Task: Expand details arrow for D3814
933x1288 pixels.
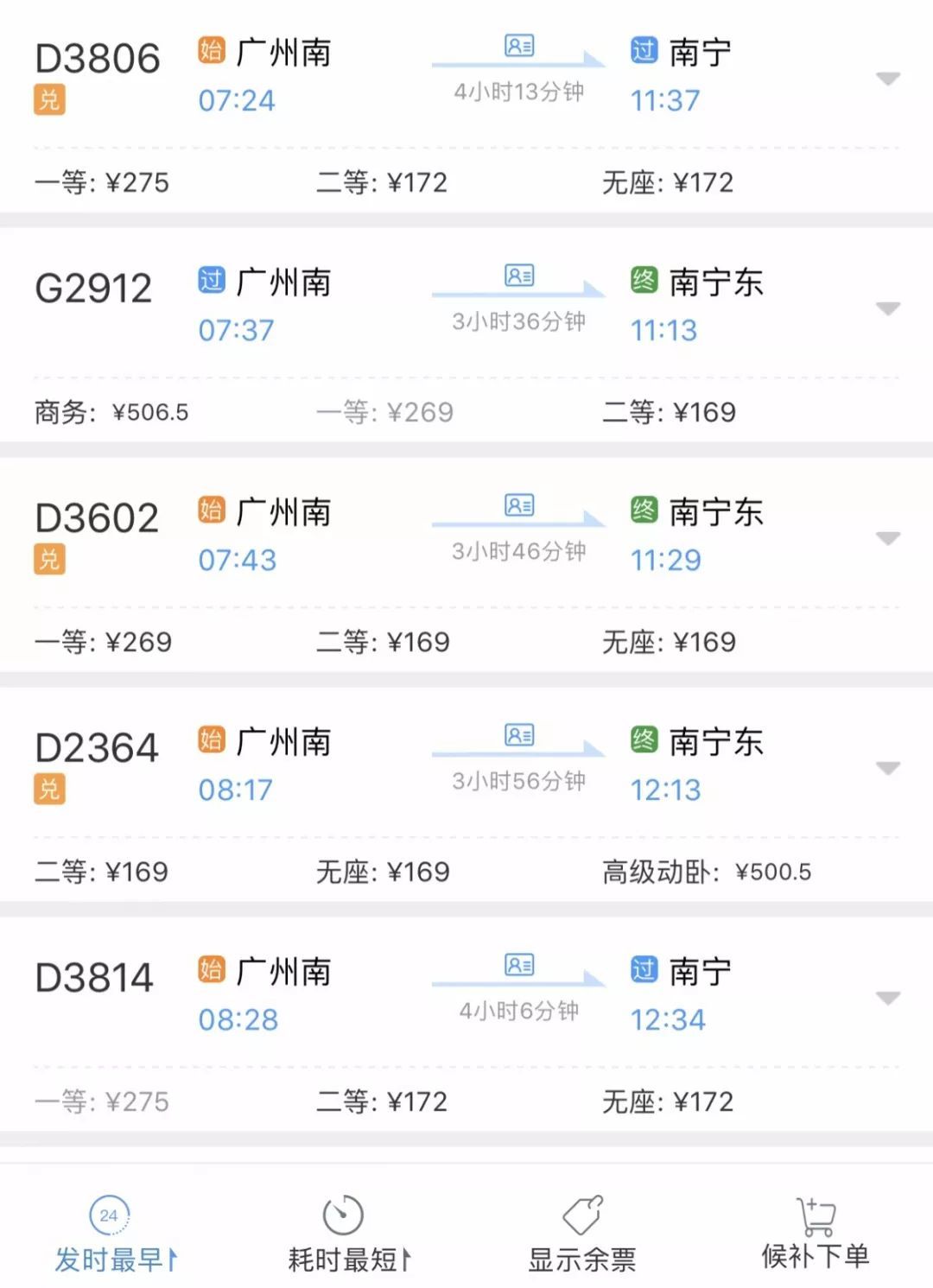Action: tap(887, 998)
